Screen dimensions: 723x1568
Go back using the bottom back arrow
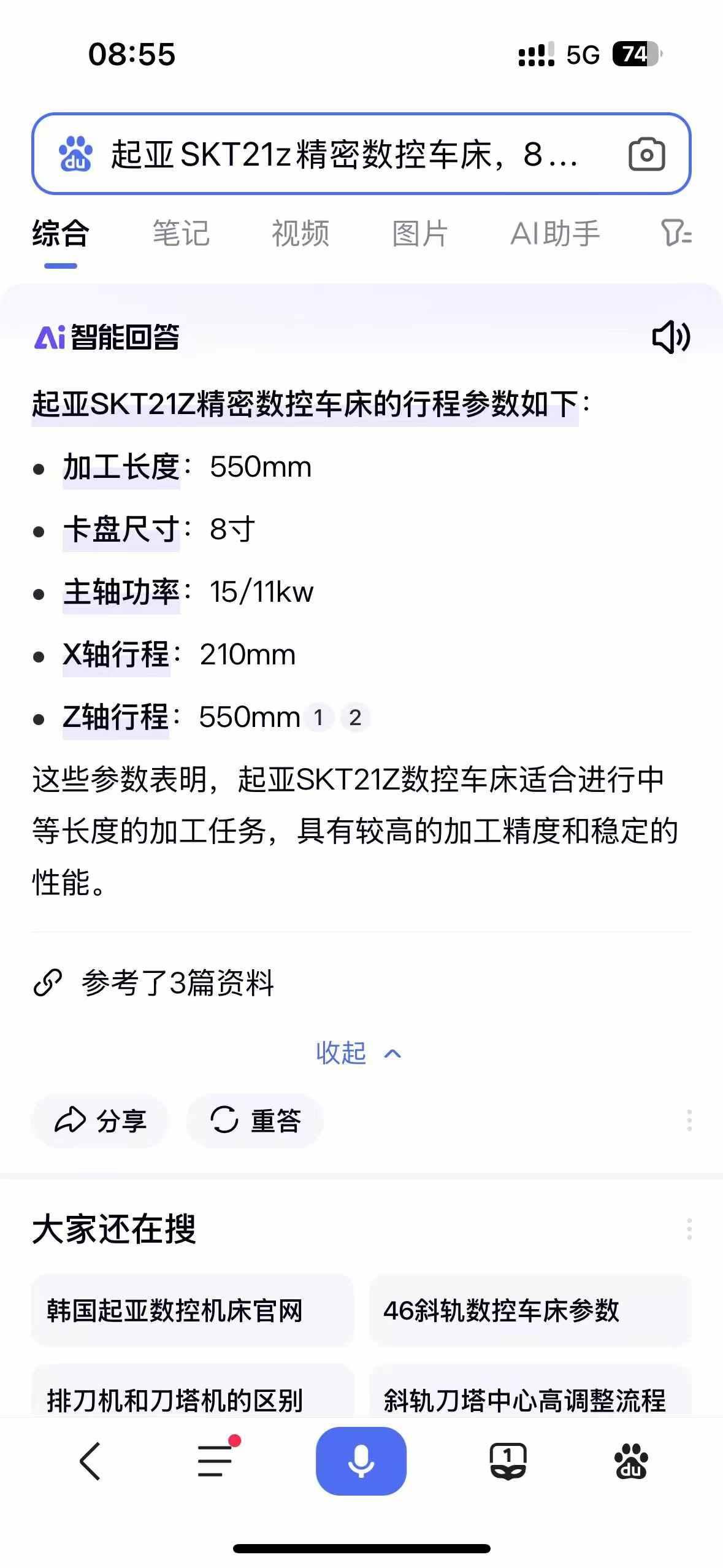[90, 1461]
